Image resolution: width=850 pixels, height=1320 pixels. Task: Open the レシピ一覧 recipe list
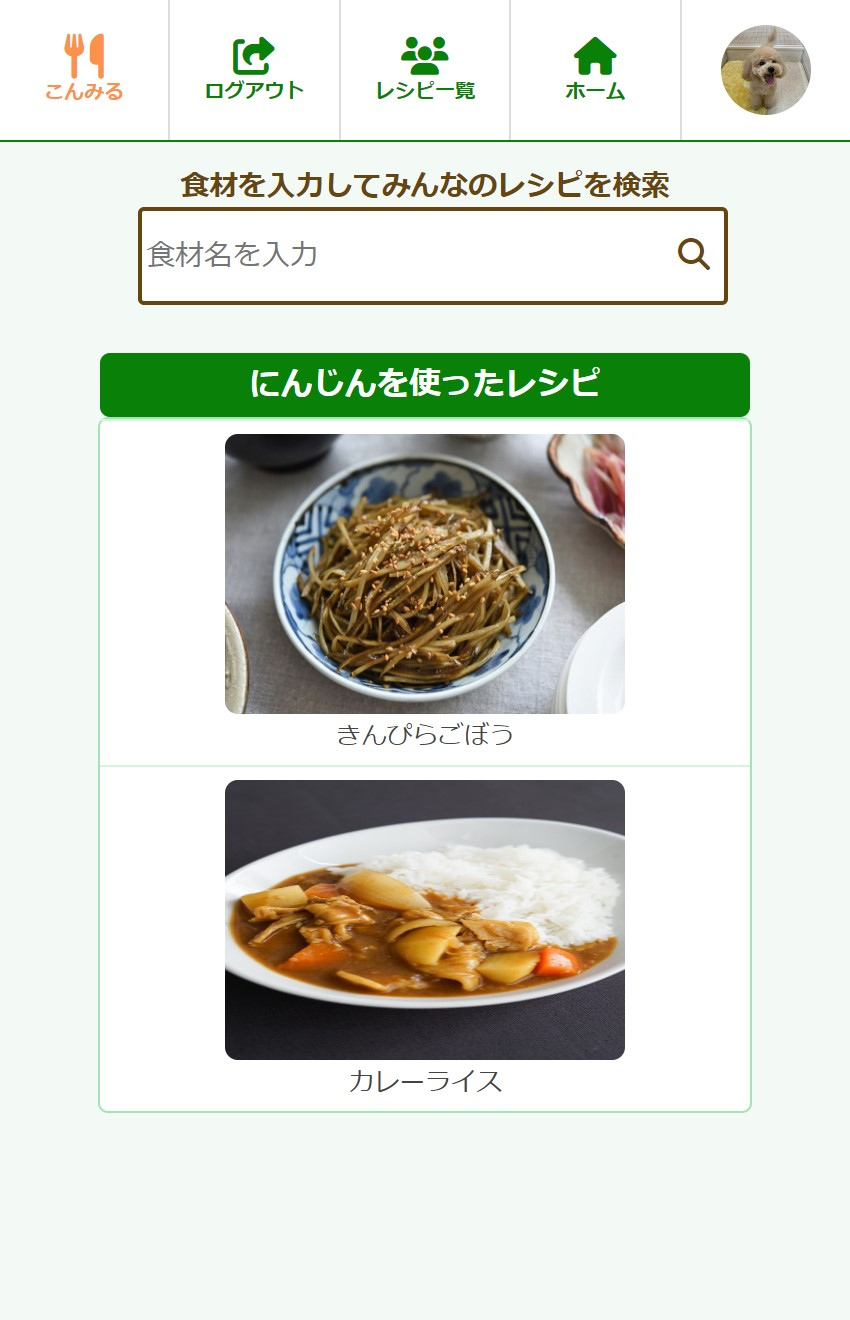point(425,69)
